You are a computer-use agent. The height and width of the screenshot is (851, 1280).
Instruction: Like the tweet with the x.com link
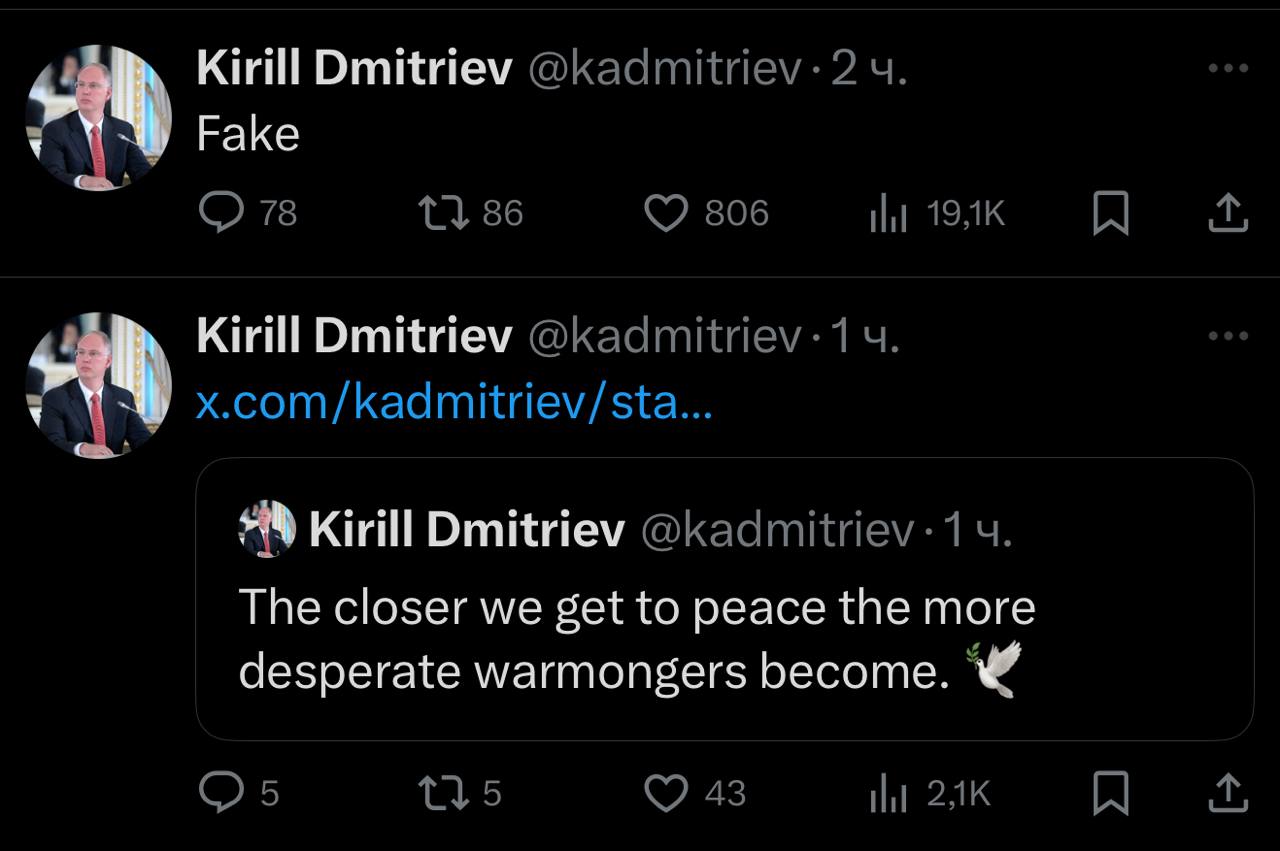coord(667,793)
